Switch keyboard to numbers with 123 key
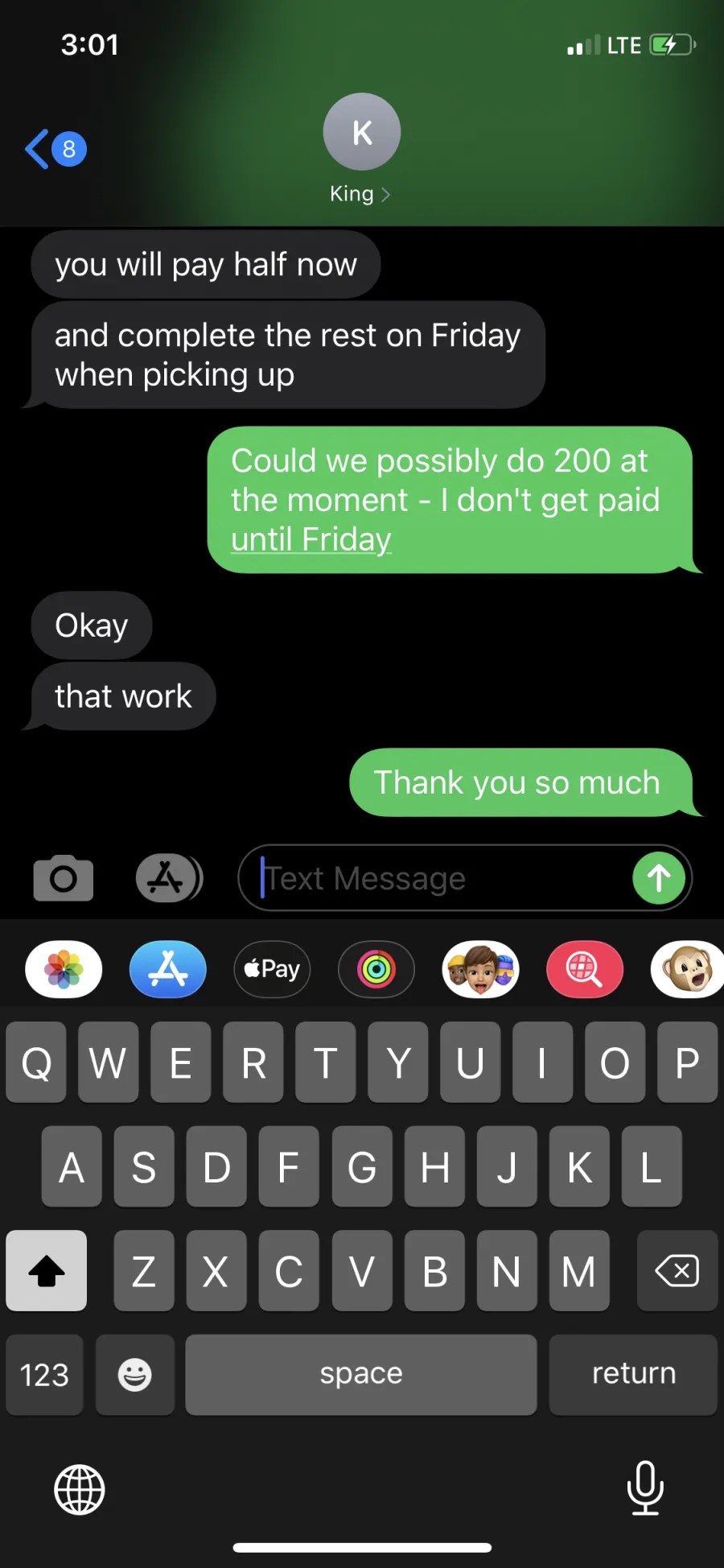The image size is (724, 1568). [44, 1375]
